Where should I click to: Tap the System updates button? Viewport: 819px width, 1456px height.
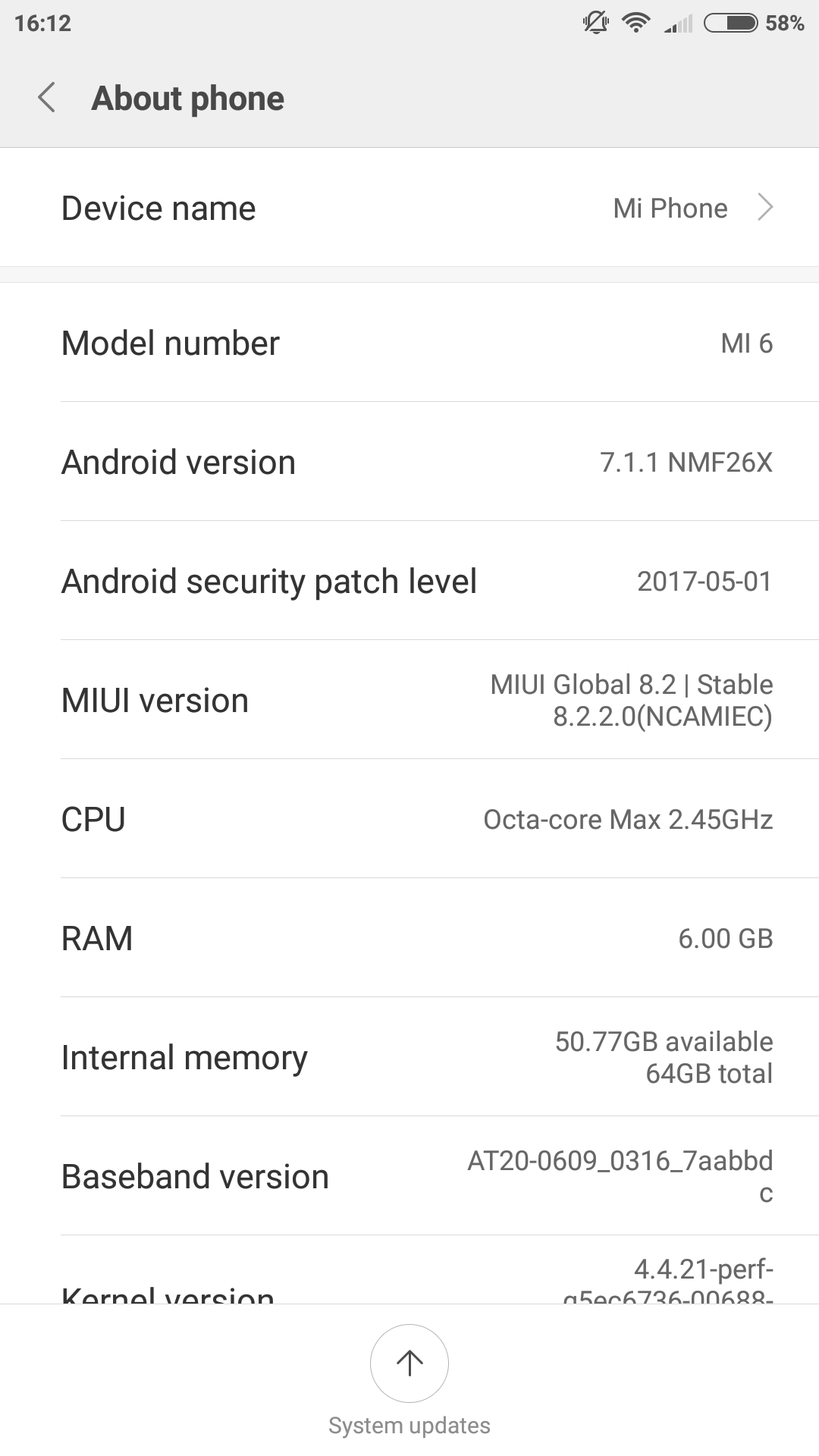409,1363
